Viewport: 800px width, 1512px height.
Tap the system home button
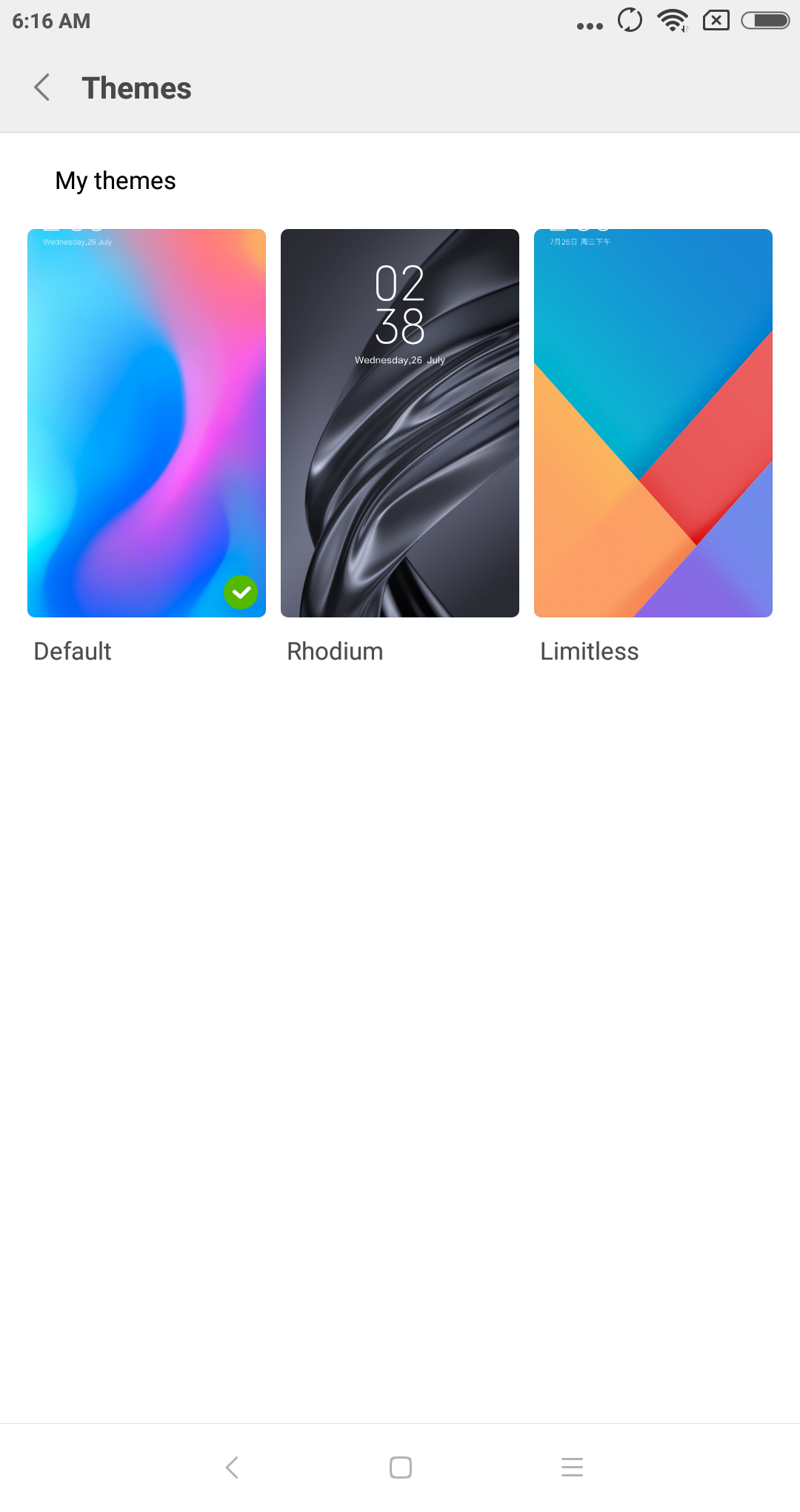pyautogui.click(x=400, y=1468)
